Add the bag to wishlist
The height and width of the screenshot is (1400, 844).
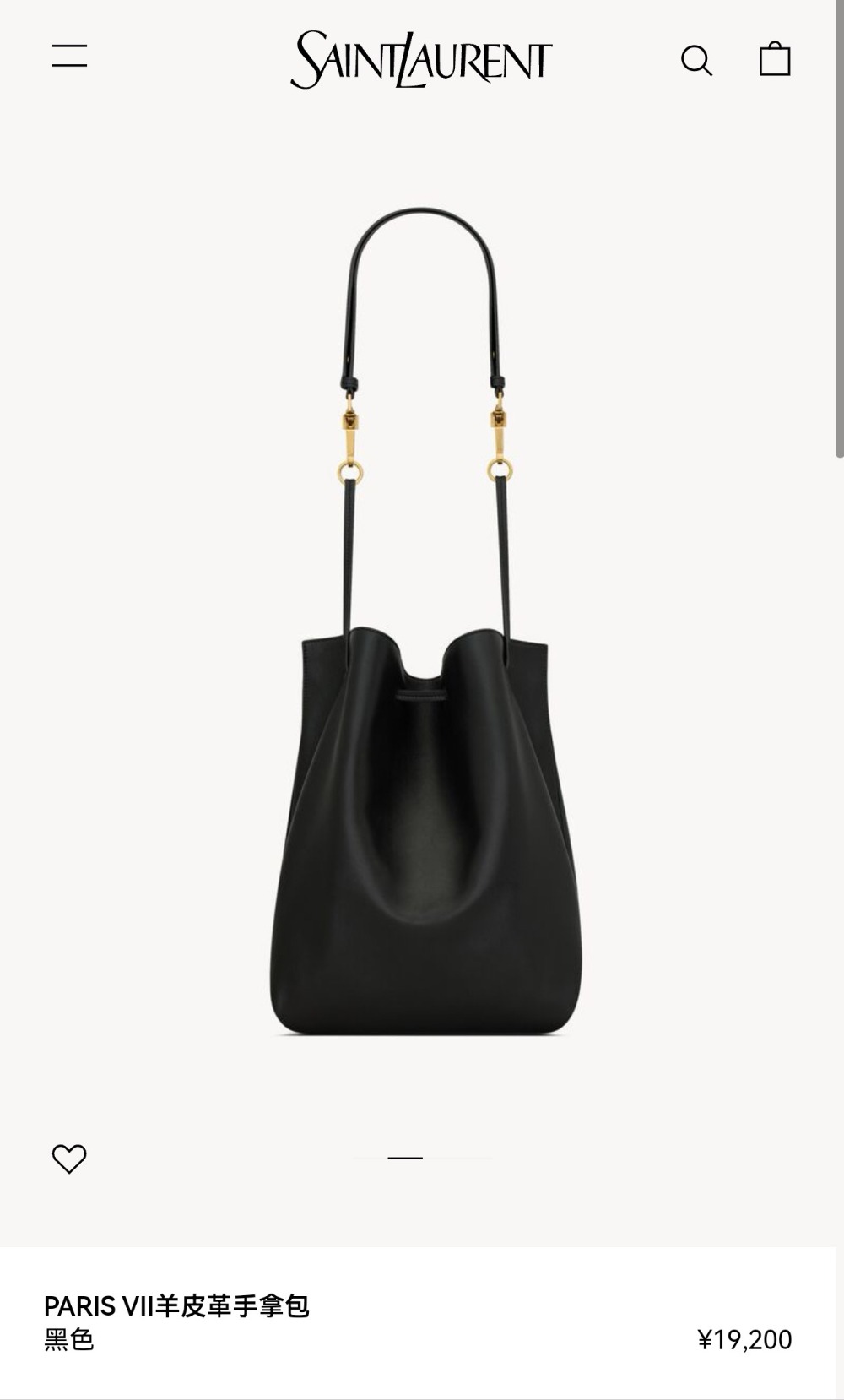pos(69,1159)
